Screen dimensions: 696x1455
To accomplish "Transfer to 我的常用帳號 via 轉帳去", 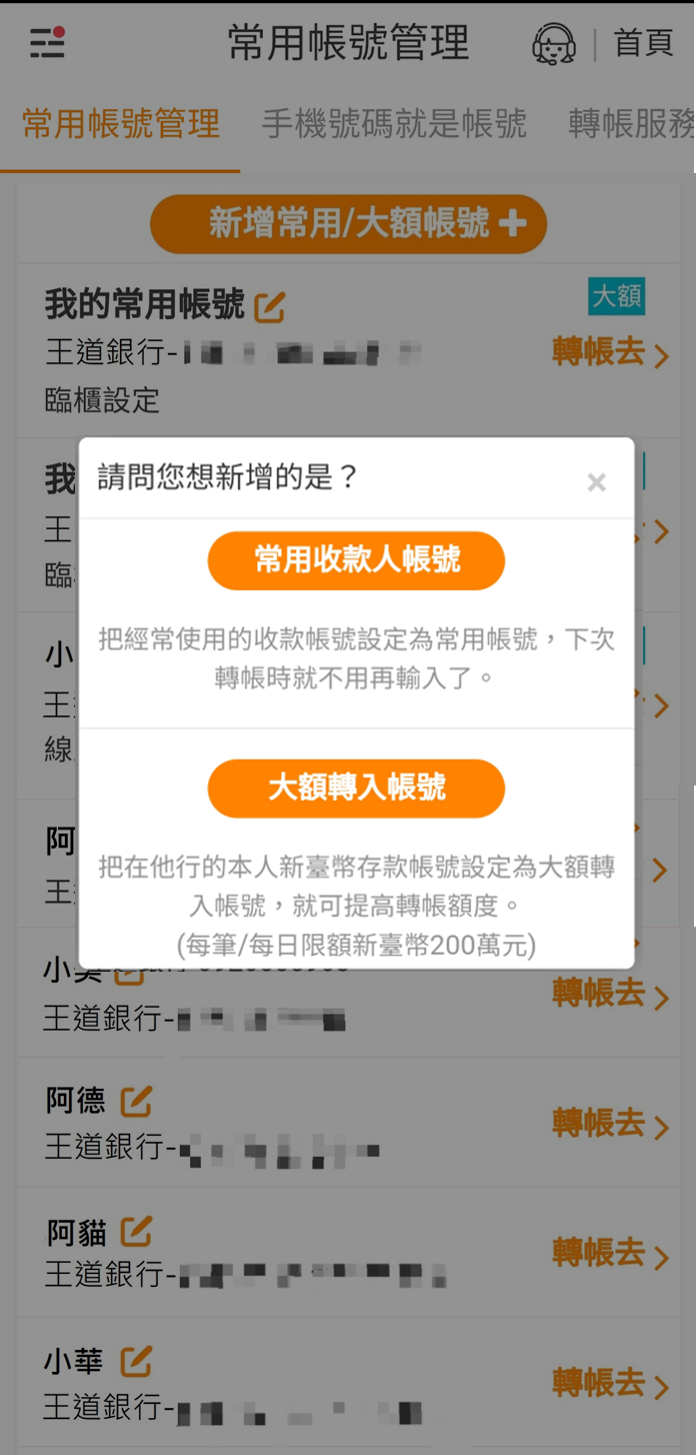I will [x=610, y=352].
